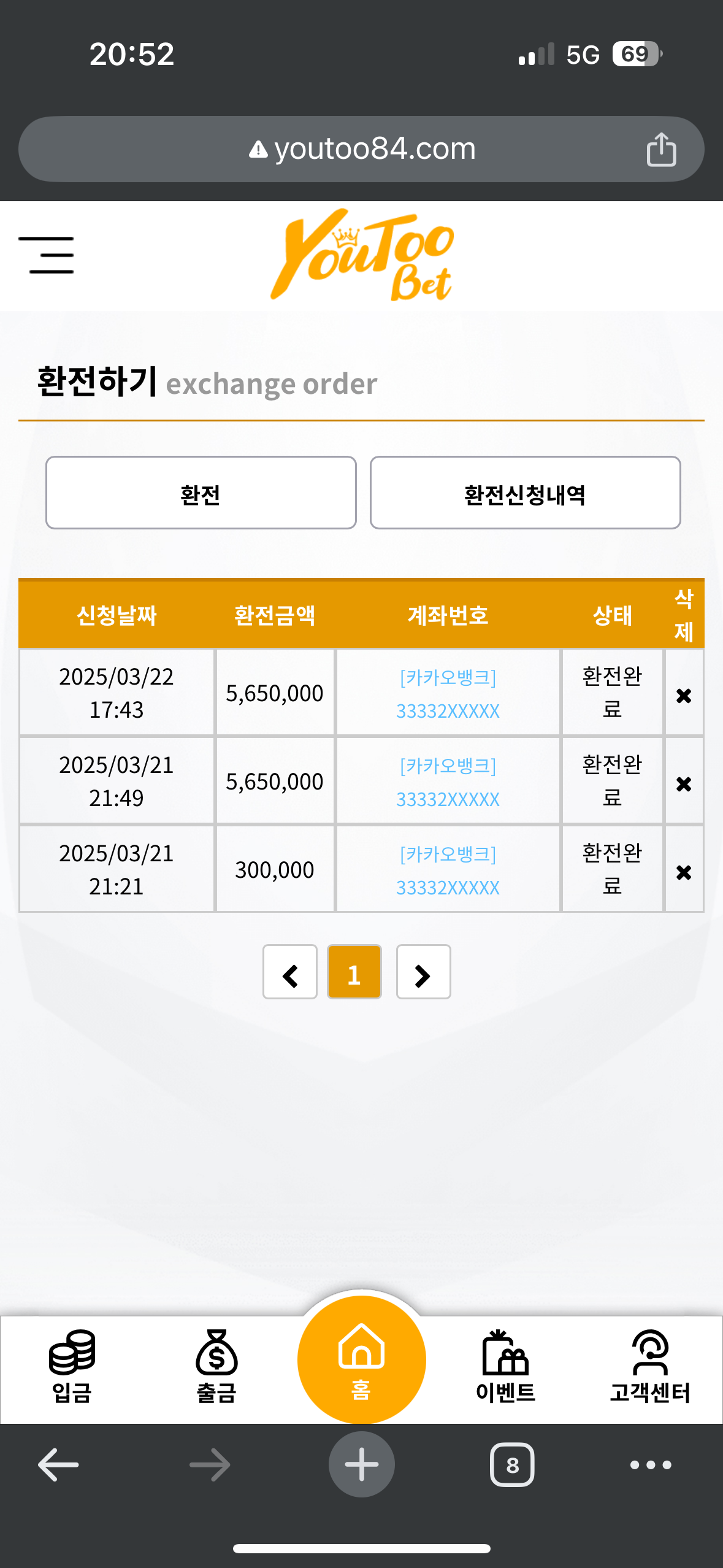Tap the youtoo84.com address bar
The height and width of the screenshot is (1568, 723).
[x=362, y=149]
